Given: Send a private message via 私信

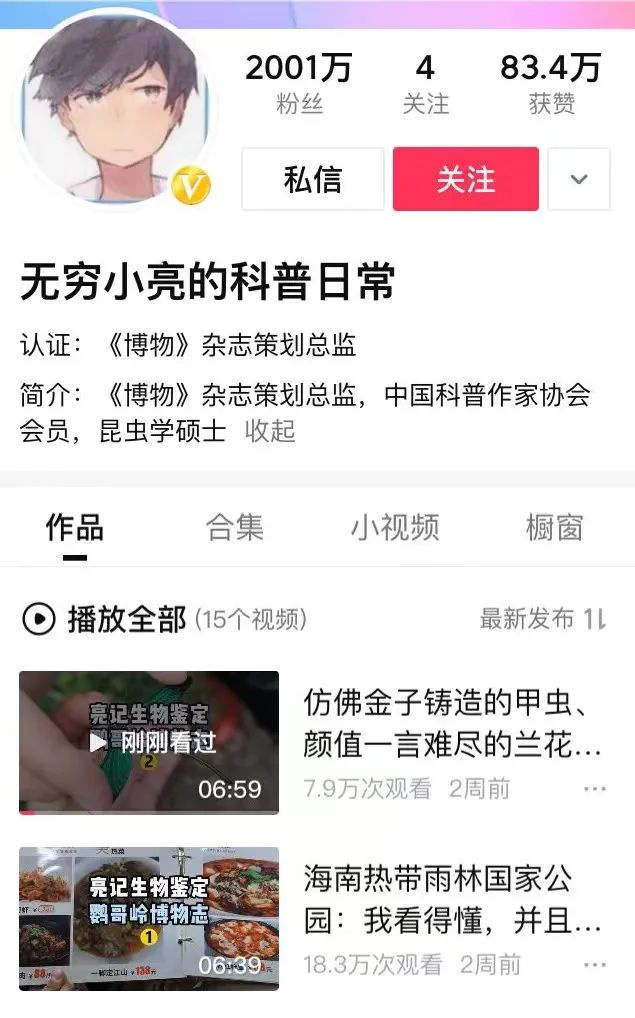Looking at the screenshot, I should click(x=313, y=179).
